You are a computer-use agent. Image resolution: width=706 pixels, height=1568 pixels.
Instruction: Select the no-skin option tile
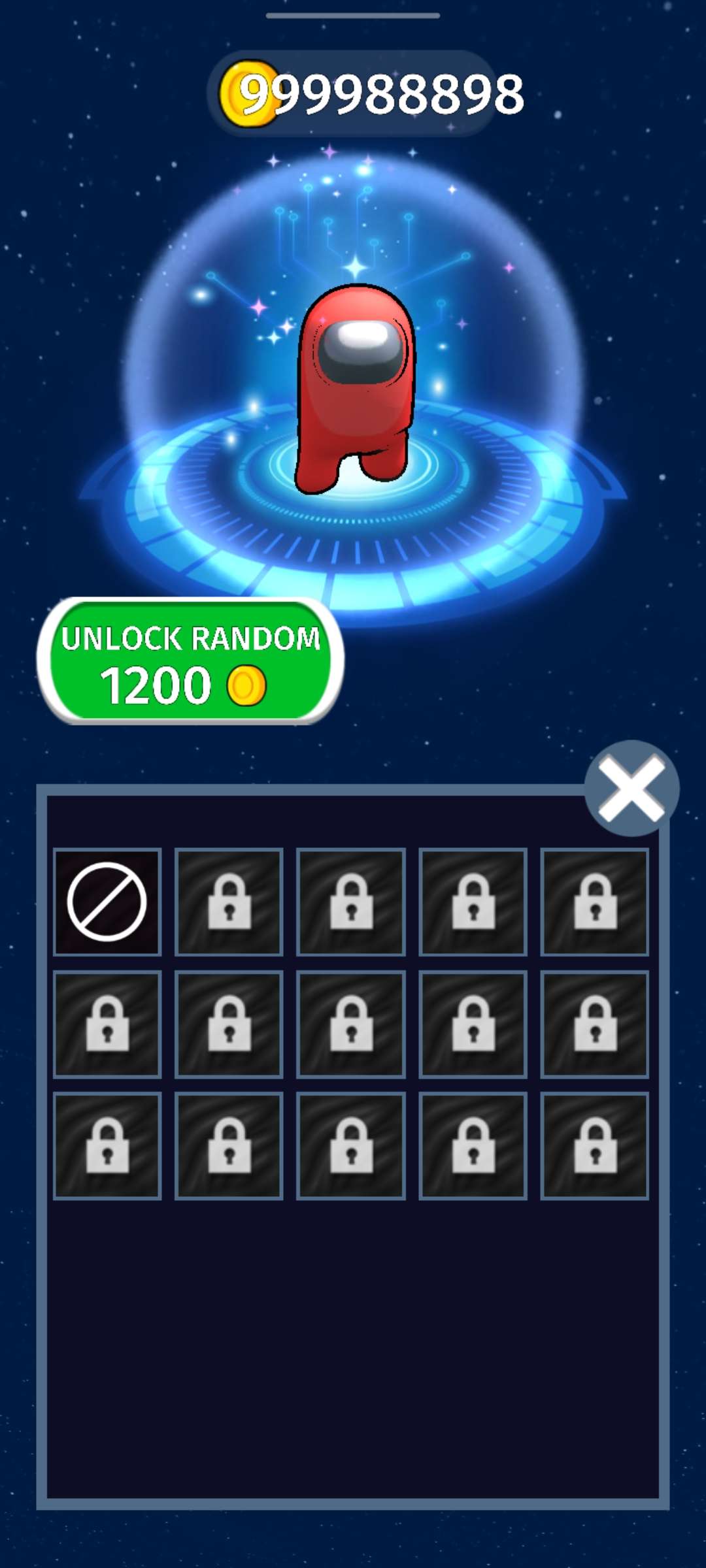107,902
